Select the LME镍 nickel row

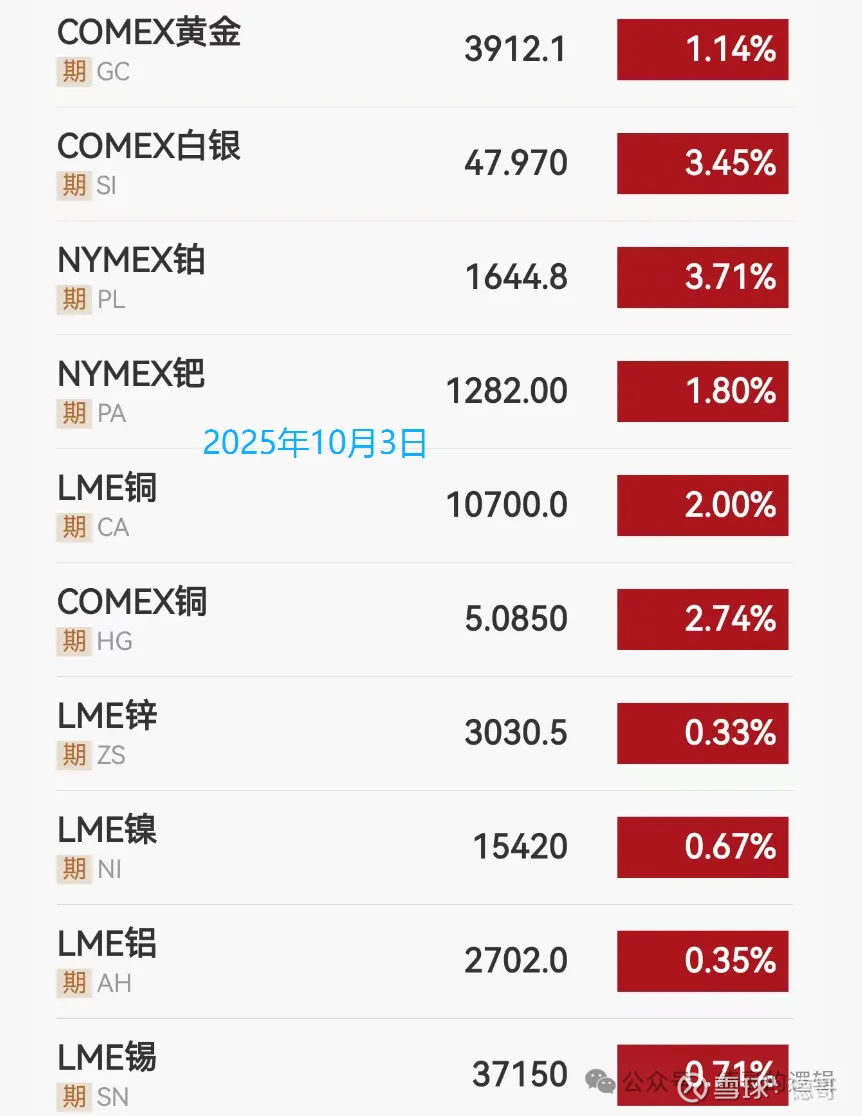[x=108, y=832]
